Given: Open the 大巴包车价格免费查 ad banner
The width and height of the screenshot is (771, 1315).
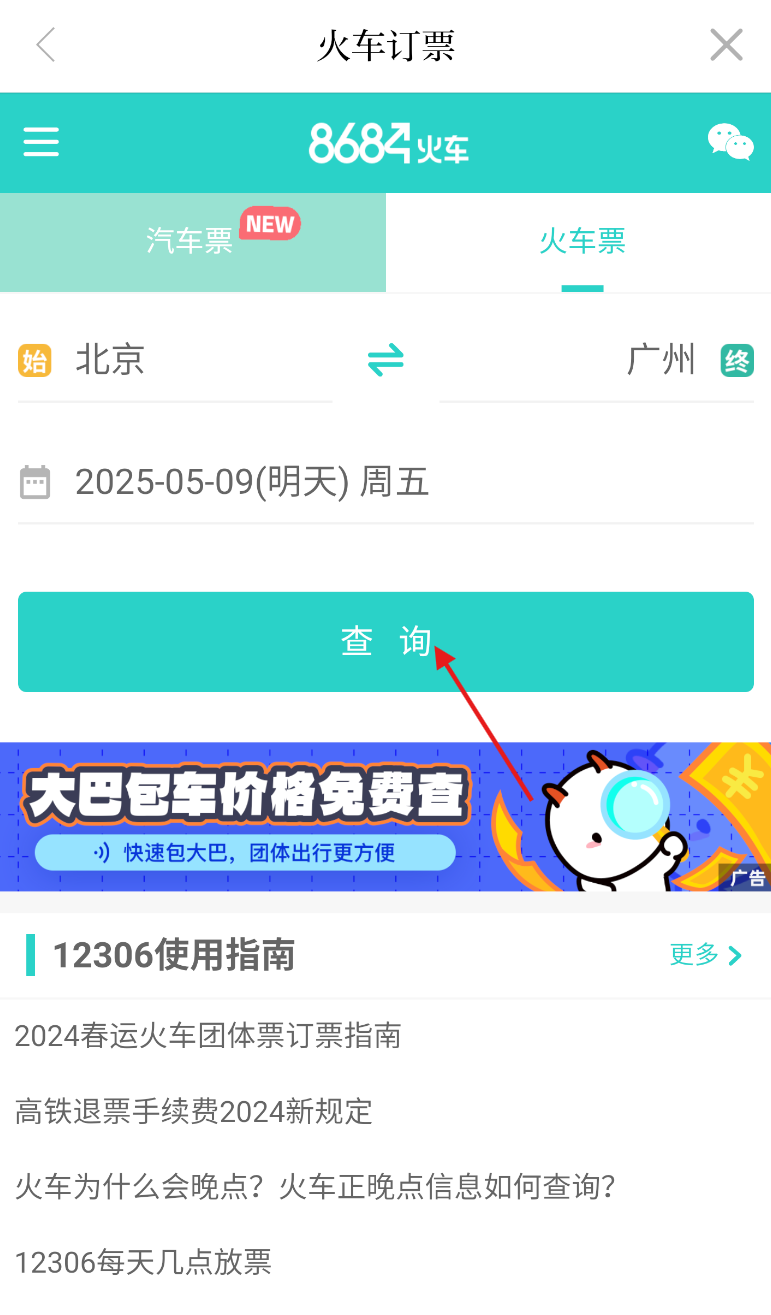Looking at the screenshot, I should 385,816.
